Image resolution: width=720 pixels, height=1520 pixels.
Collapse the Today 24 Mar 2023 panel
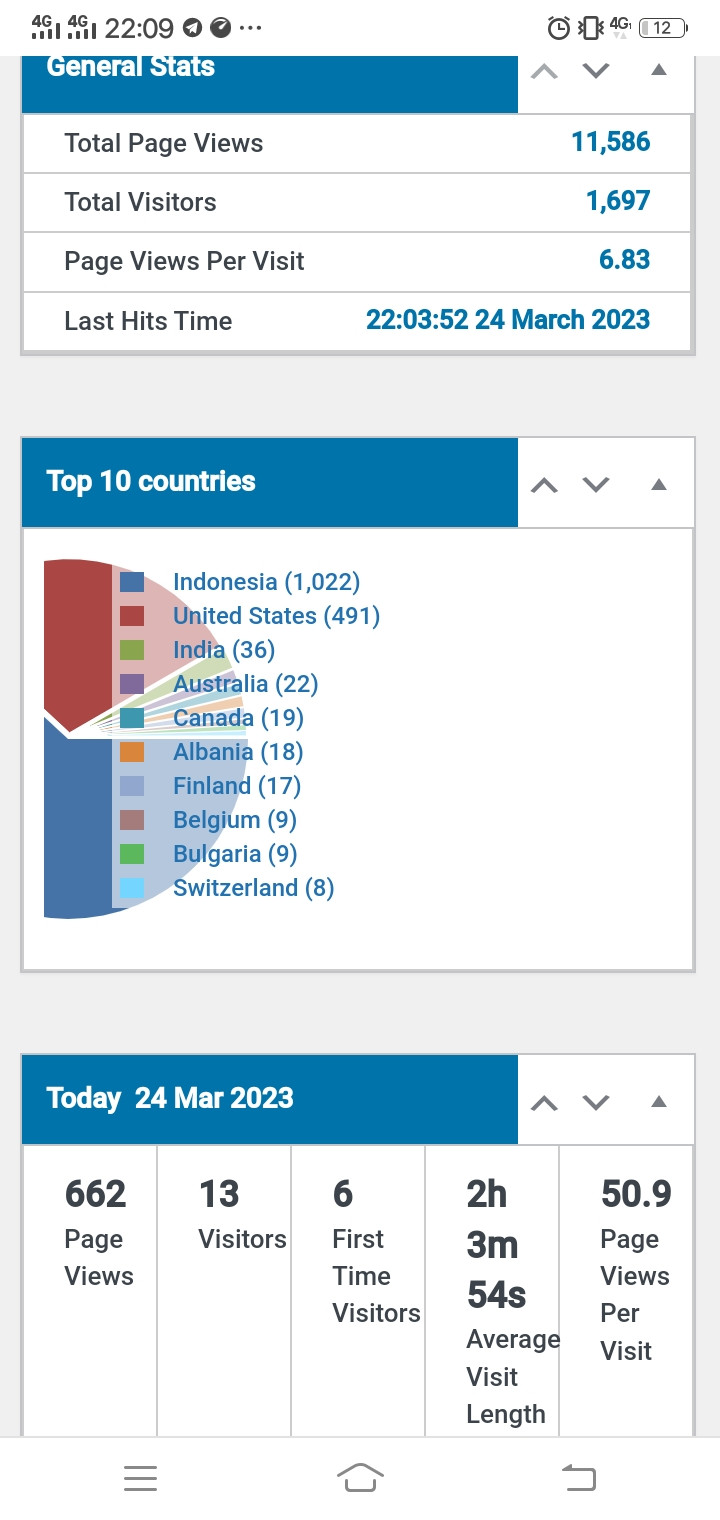coord(659,1101)
